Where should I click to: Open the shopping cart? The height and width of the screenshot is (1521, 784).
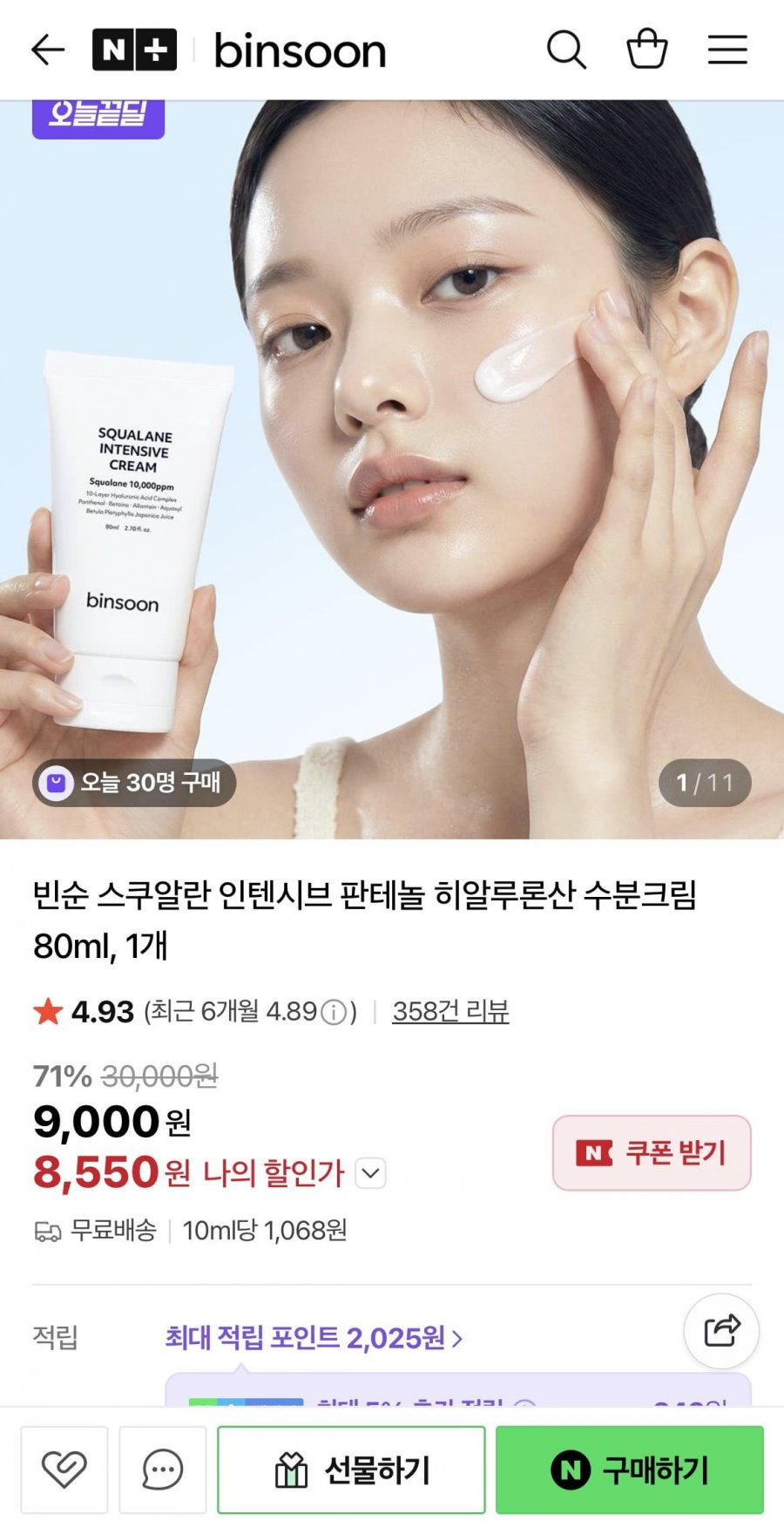pos(647,50)
